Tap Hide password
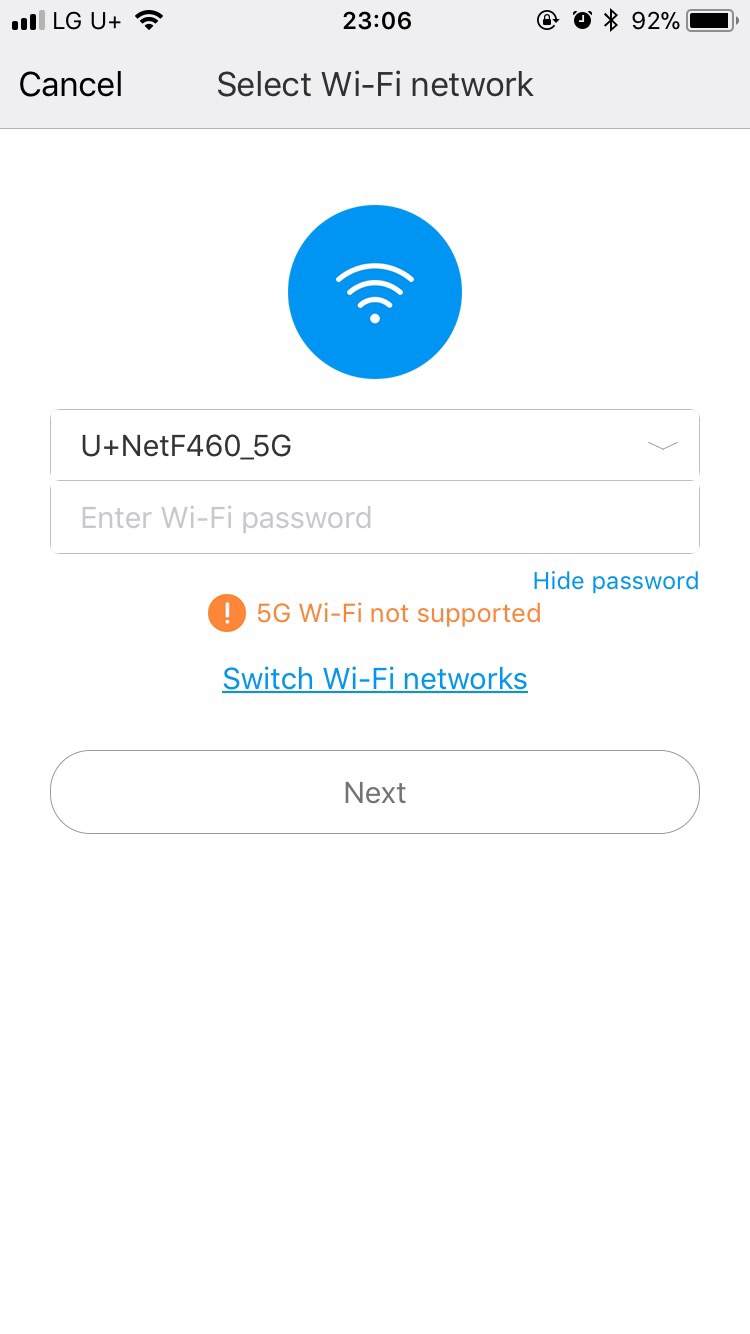750x1334 pixels. pyautogui.click(x=615, y=581)
